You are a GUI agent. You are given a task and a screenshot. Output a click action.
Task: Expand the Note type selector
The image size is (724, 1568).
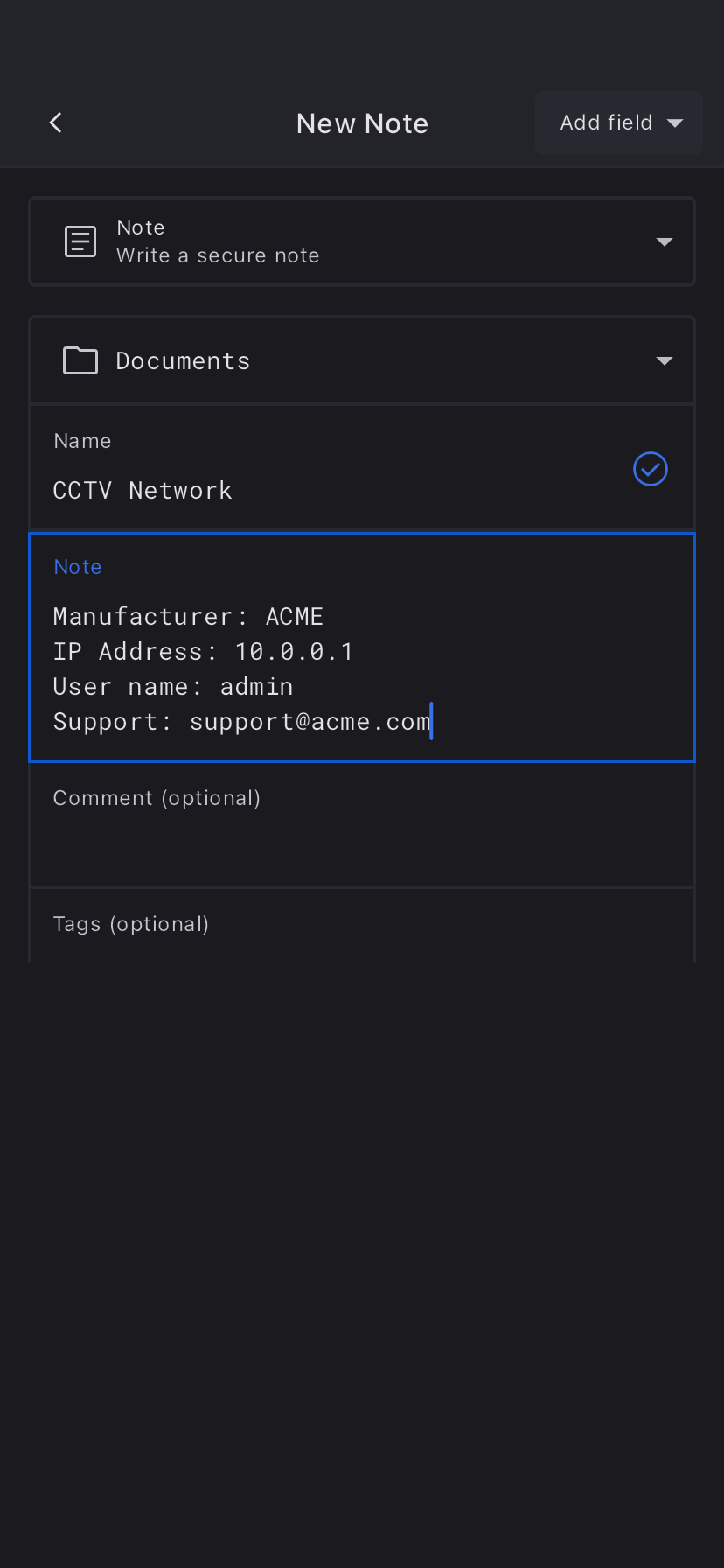click(362, 241)
